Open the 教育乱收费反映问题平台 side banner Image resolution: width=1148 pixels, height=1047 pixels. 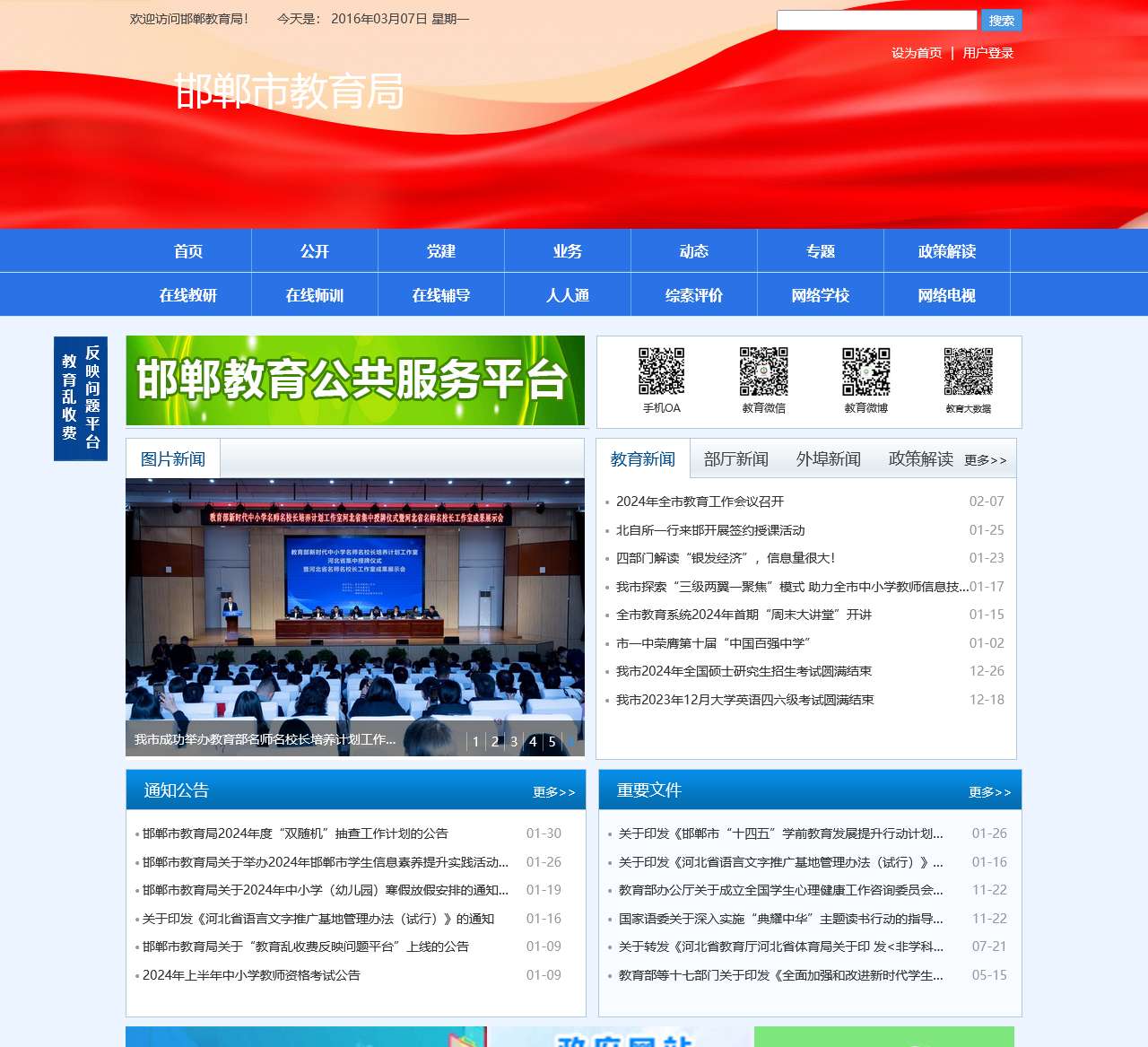(x=81, y=398)
